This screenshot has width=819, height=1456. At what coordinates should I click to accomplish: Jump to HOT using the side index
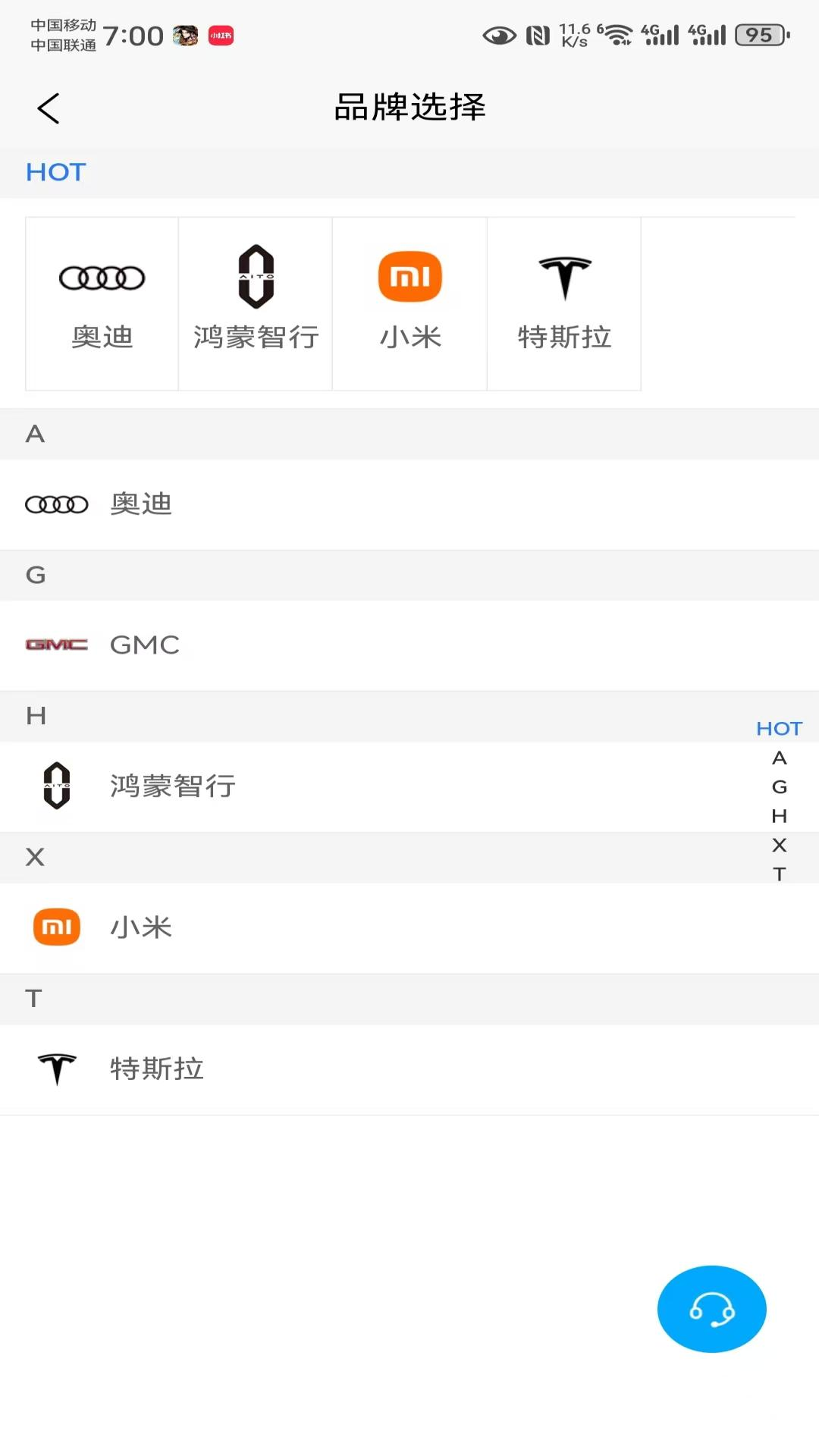pos(779,728)
